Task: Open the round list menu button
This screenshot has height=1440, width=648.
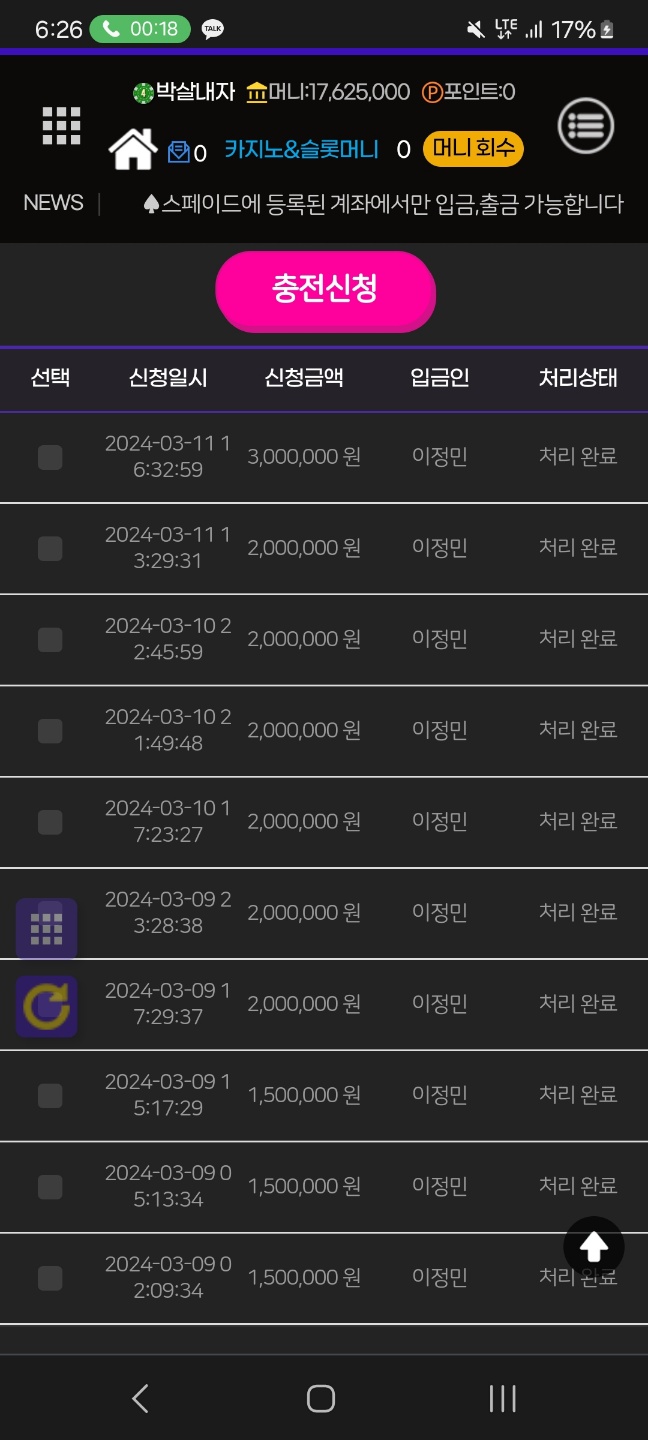Action: pos(585,126)
